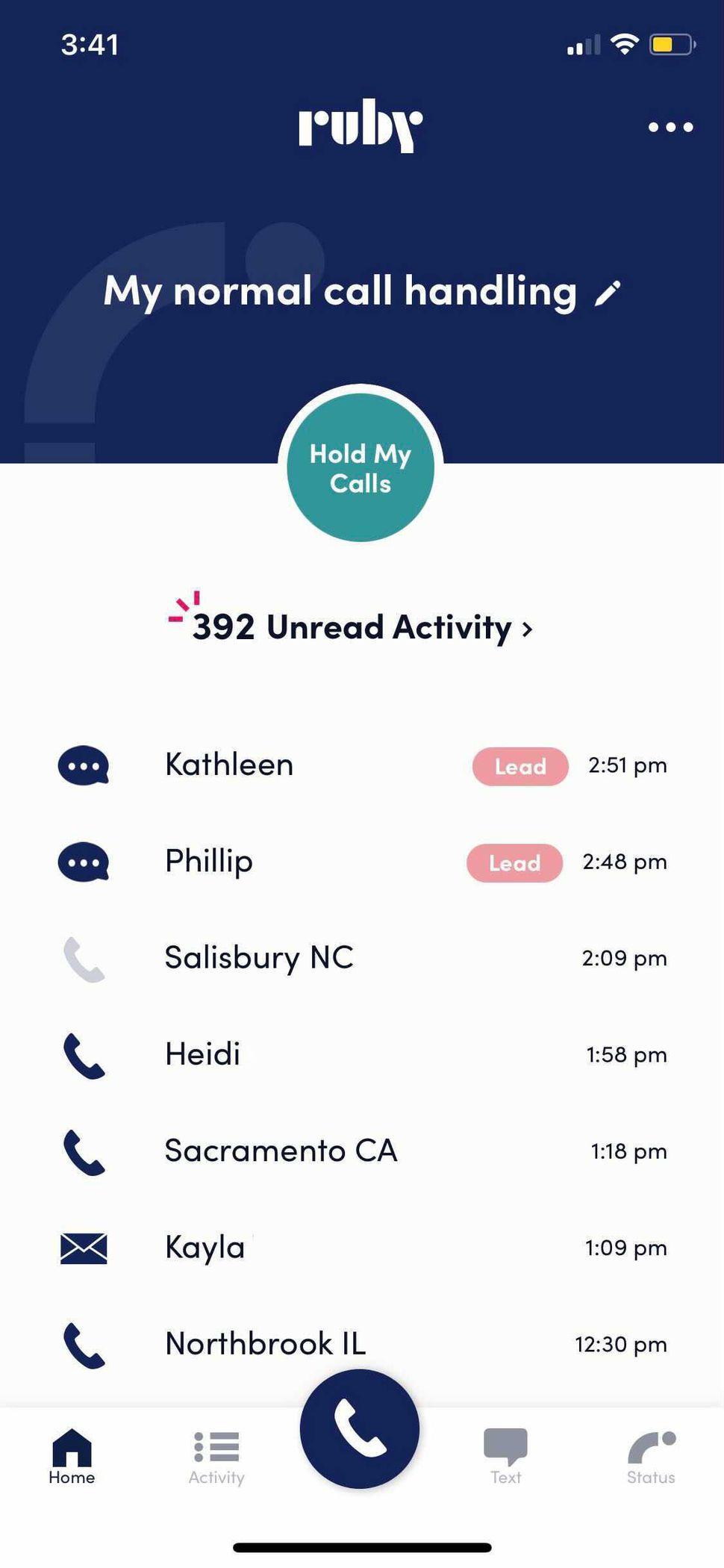Open the Salisbury NC call entry
The width and height of the screenshot is (724, 1568).
361,958
